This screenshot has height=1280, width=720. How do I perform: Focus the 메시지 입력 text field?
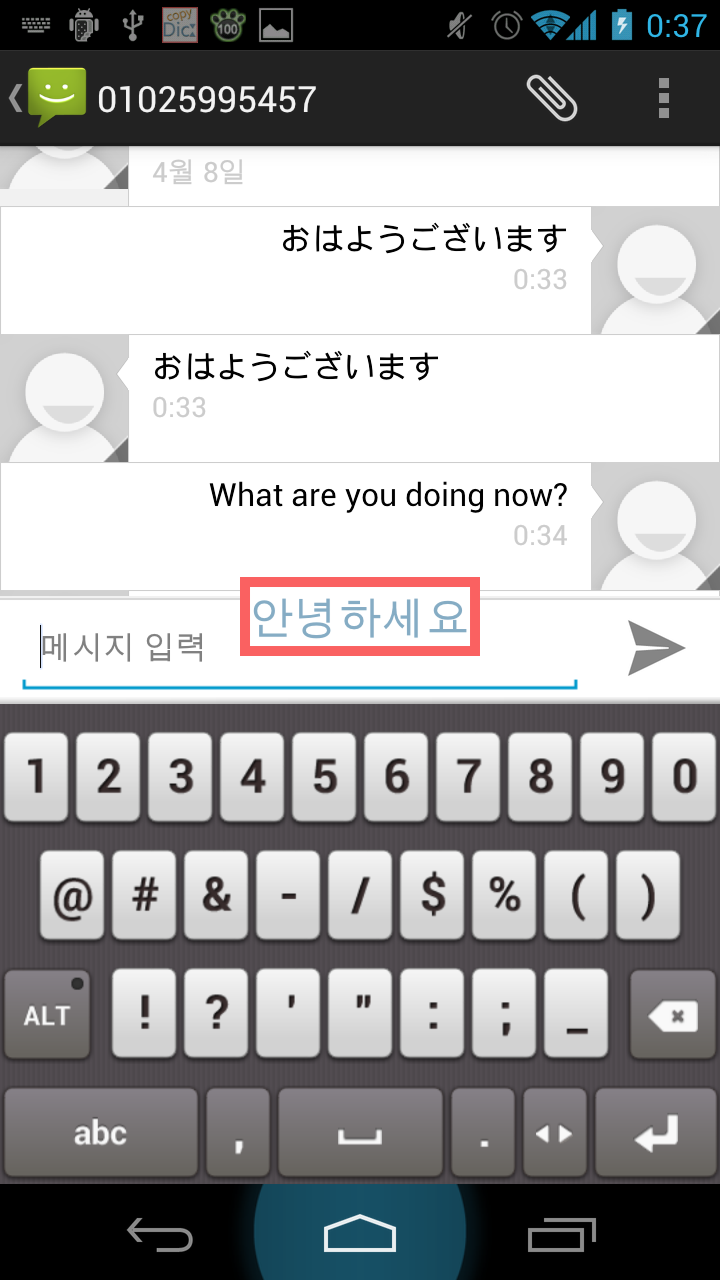[x=300, y=648]
